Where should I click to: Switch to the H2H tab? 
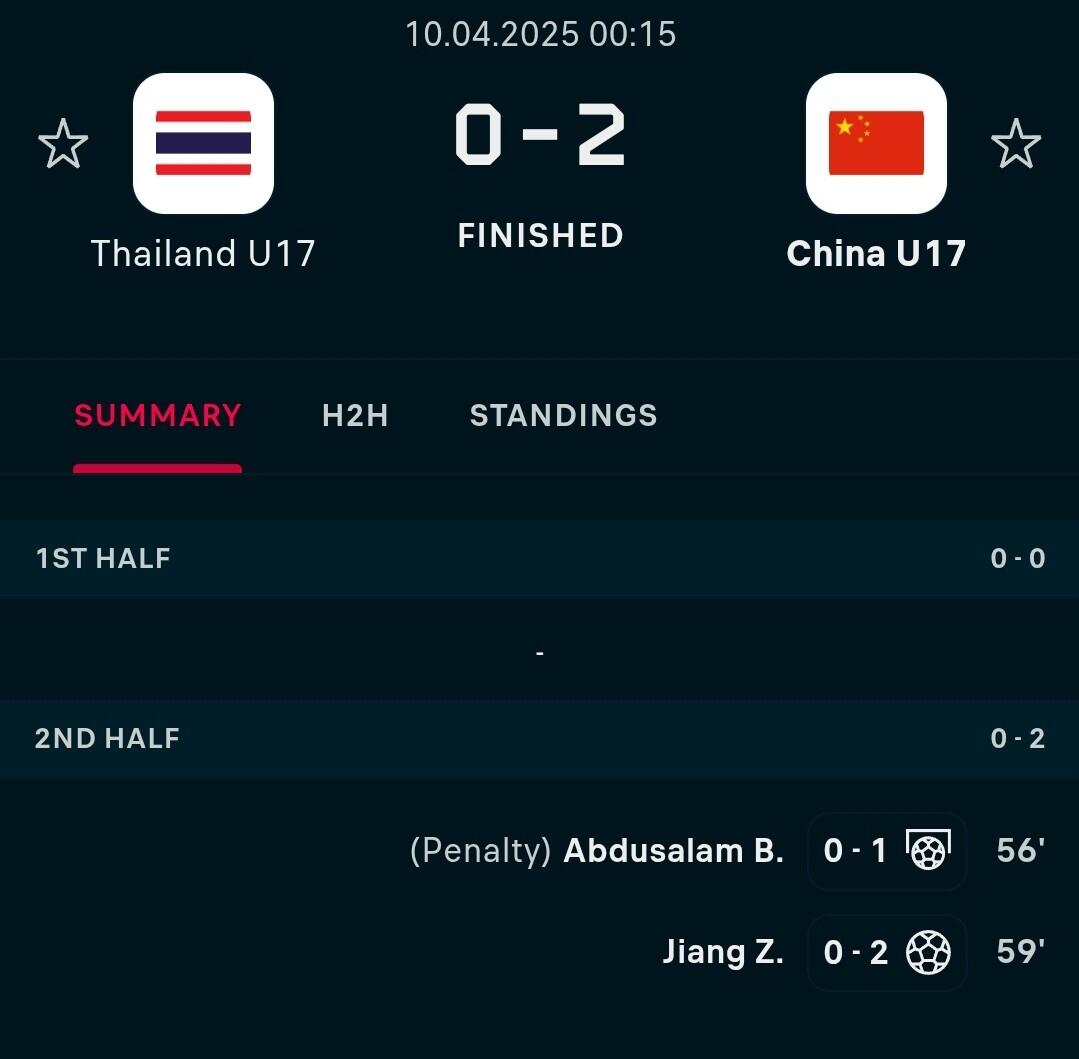click(355, 415)
